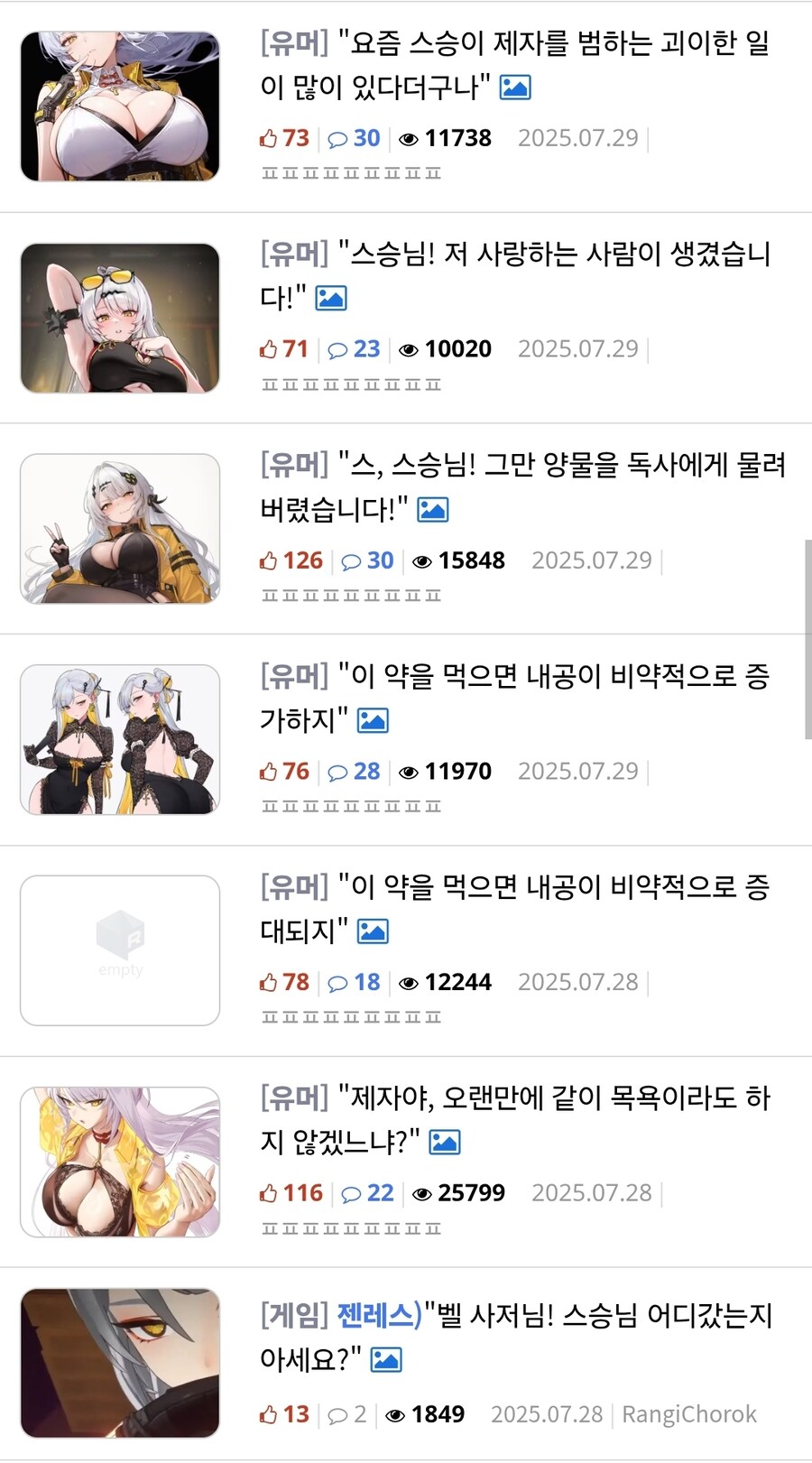Open author RangiChorok's profile
The image size is (812, 1463).
pyautogui.click(x=689, y=1414)
